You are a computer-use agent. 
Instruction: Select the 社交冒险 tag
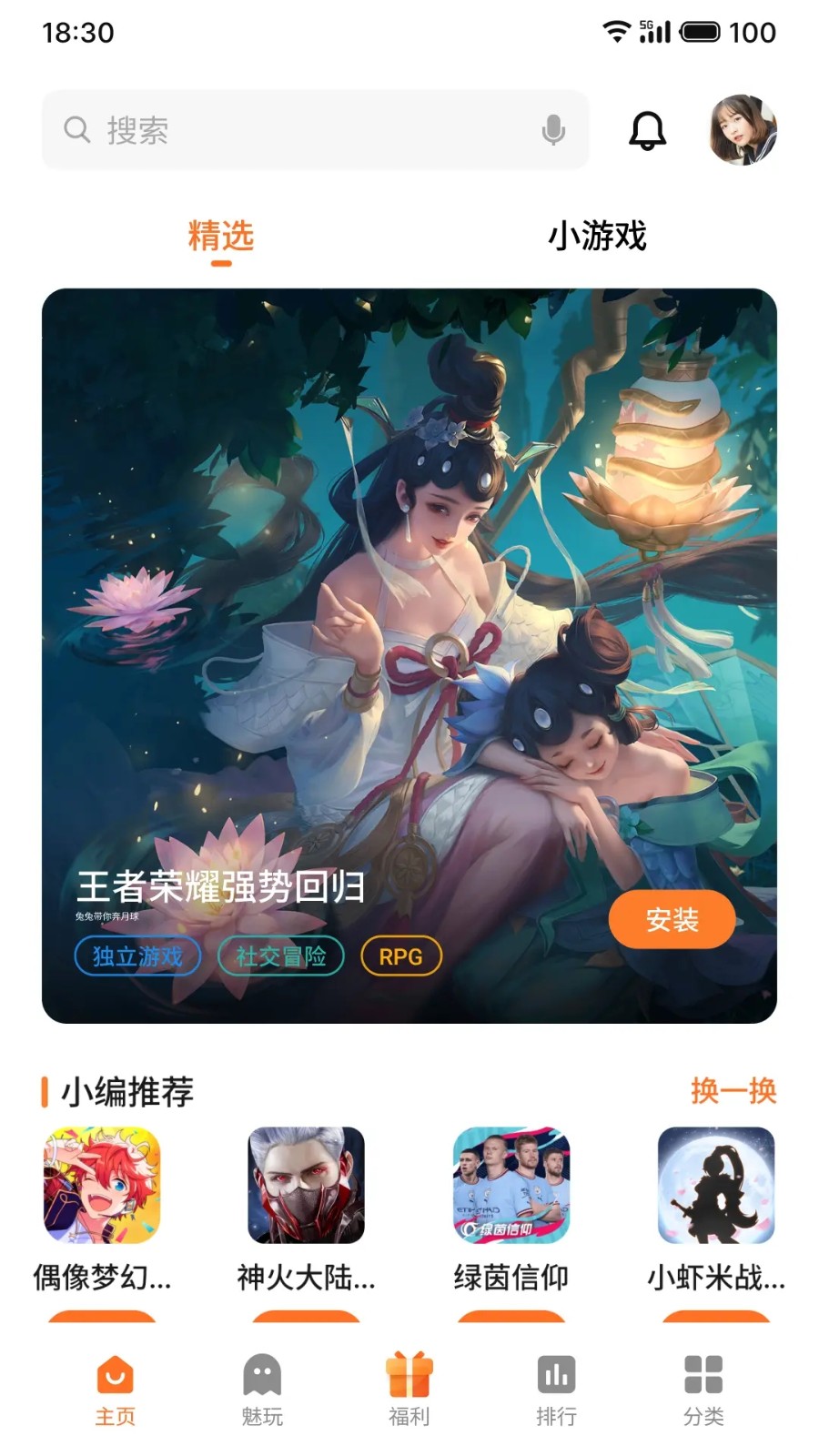[280, 956]
